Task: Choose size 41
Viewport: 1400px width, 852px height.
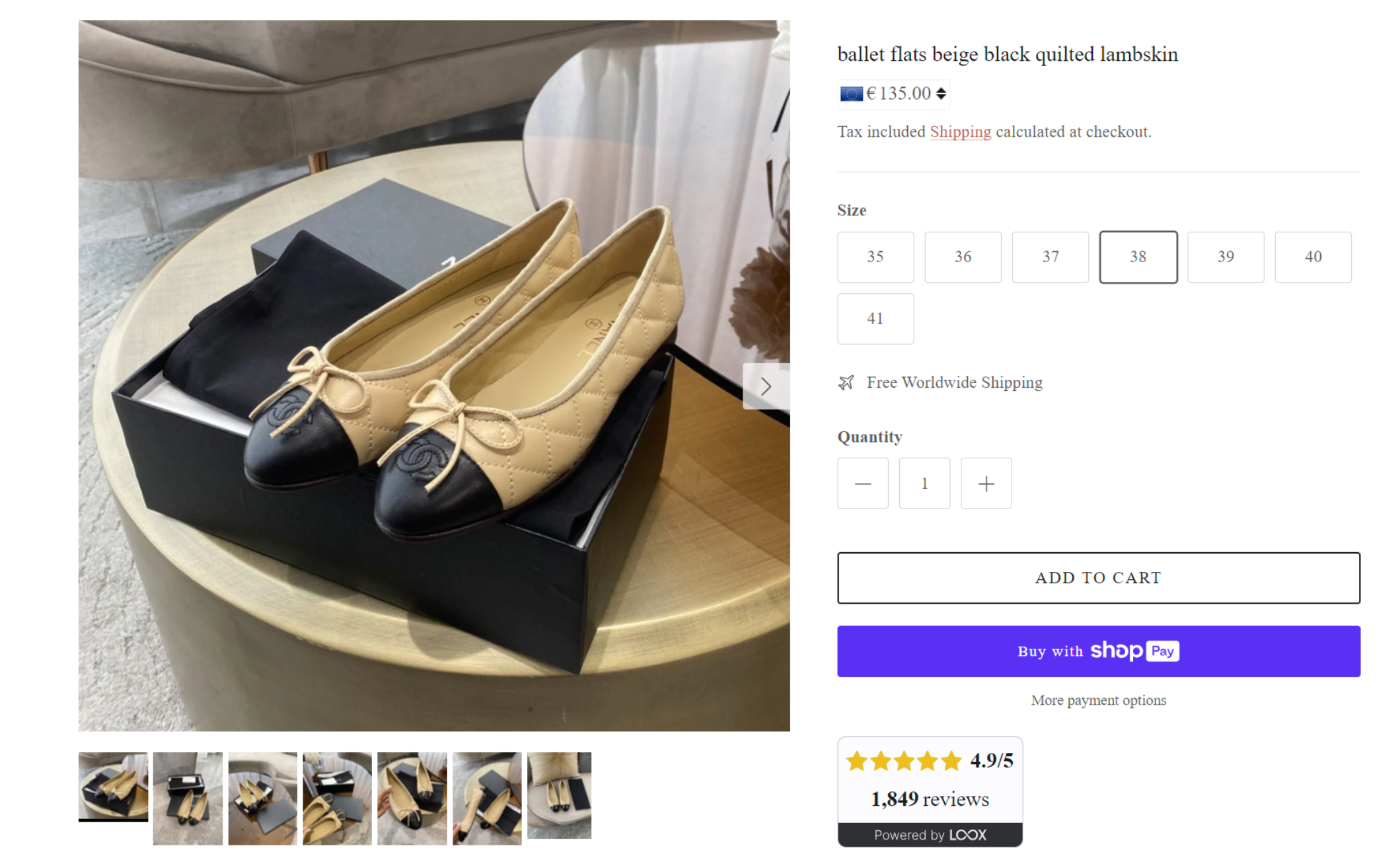Action: point(875,318)
